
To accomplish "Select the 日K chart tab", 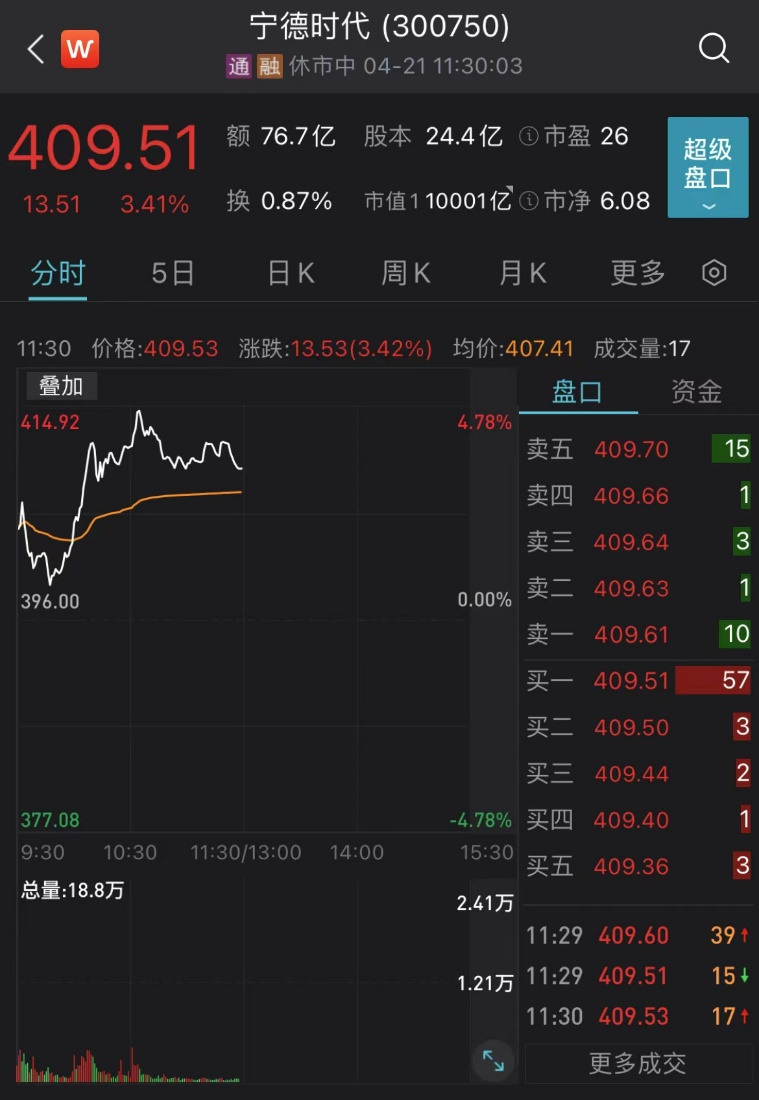I will pyautogui.click(x=291, y=273).
